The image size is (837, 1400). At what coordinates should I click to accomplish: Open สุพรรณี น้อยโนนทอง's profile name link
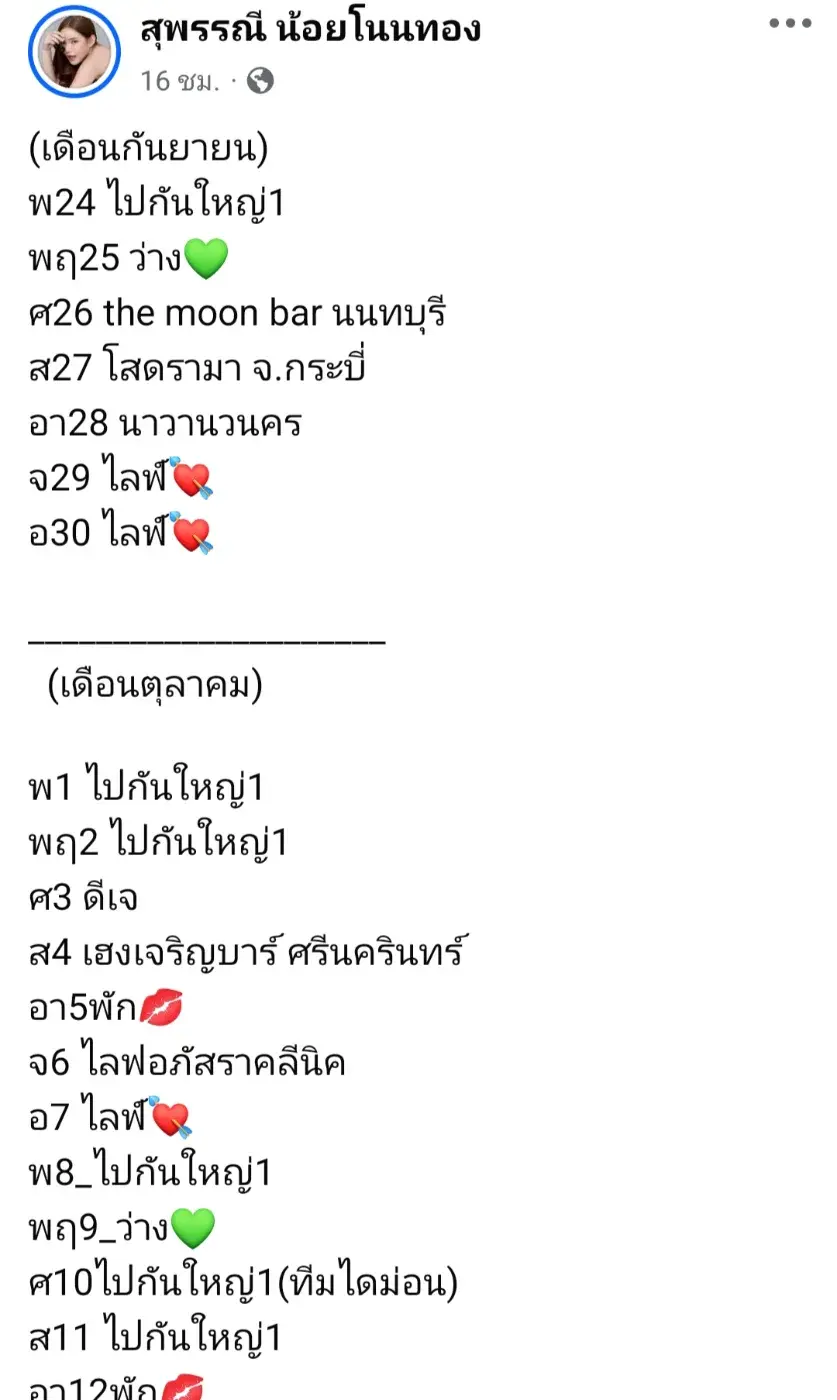click(x=311, y=28)
